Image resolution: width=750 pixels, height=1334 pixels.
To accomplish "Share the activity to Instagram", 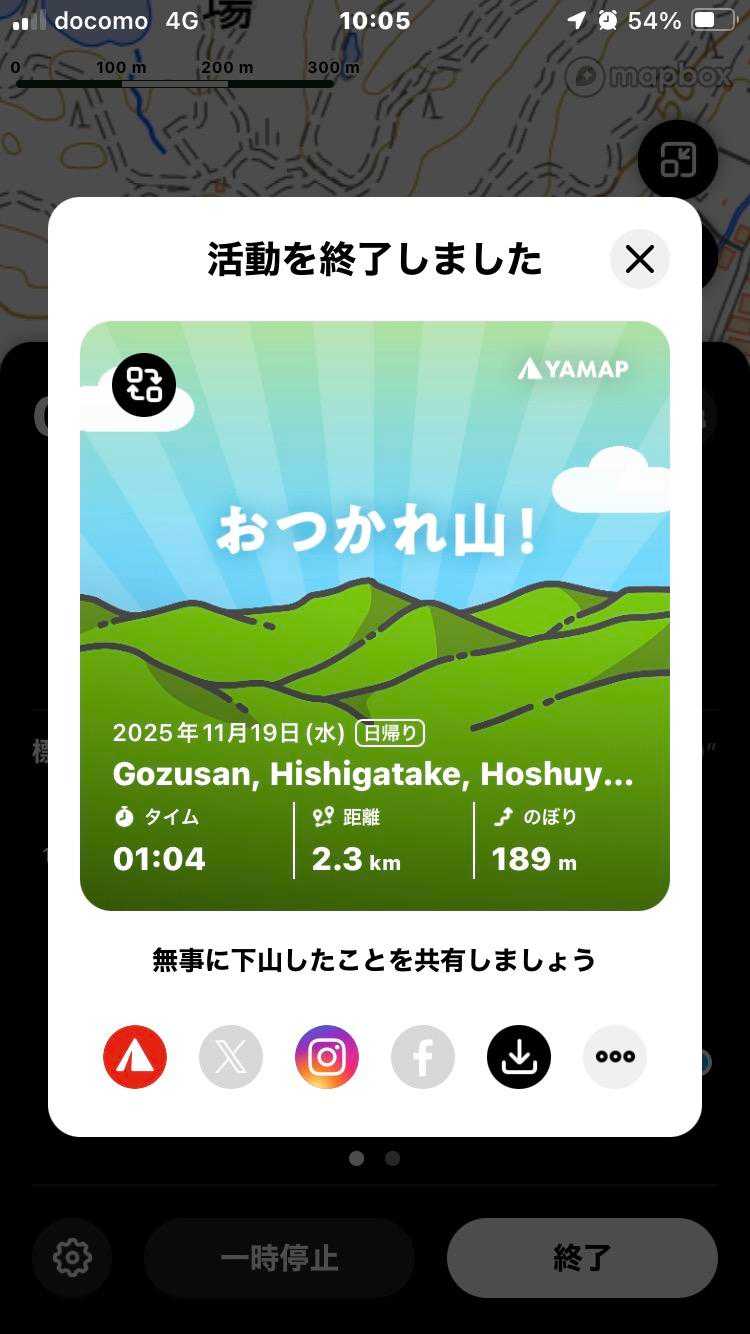I will pyautogui.click(x=327, y=1057).
